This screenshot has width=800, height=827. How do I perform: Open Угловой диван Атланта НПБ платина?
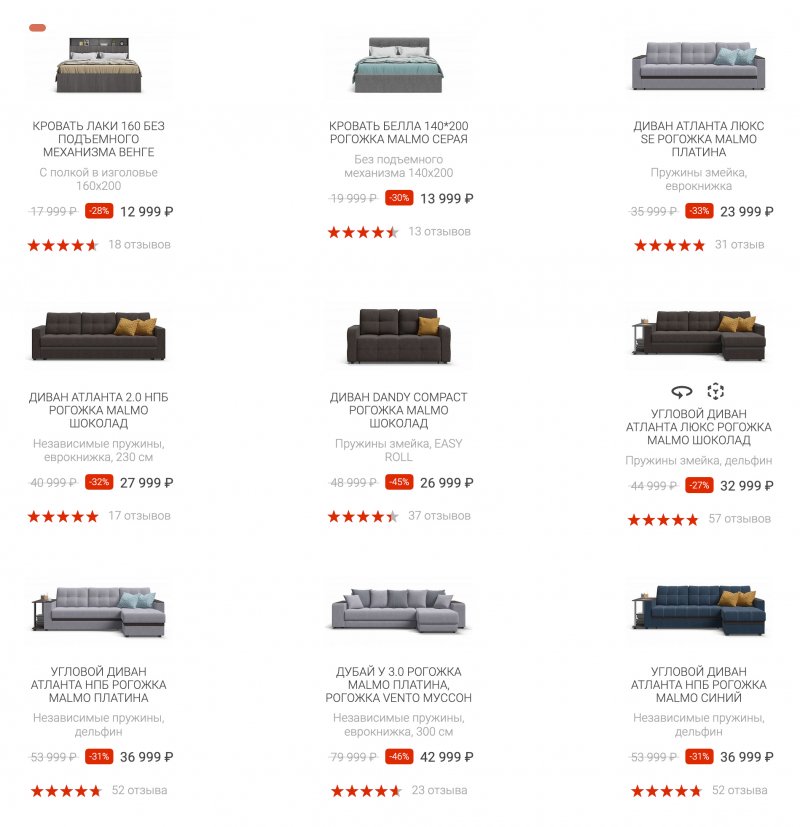point(98,684)
